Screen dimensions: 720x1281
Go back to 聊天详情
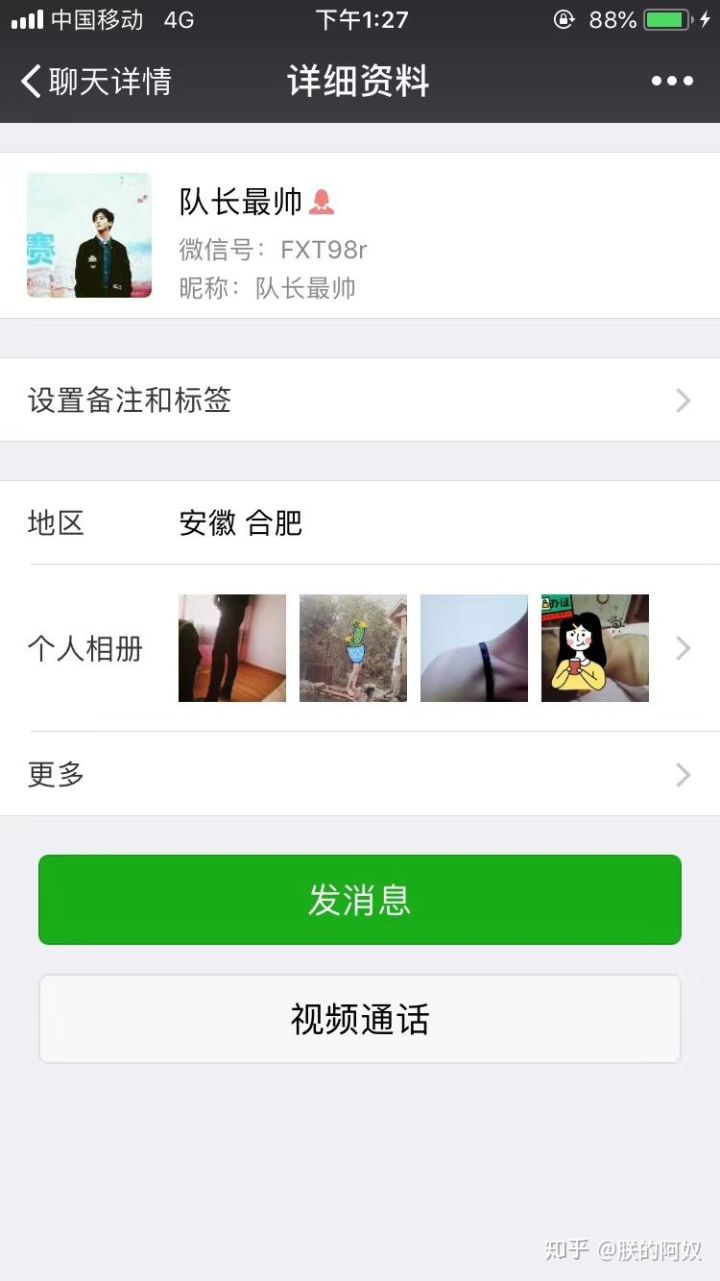click(x=96, y=81)
